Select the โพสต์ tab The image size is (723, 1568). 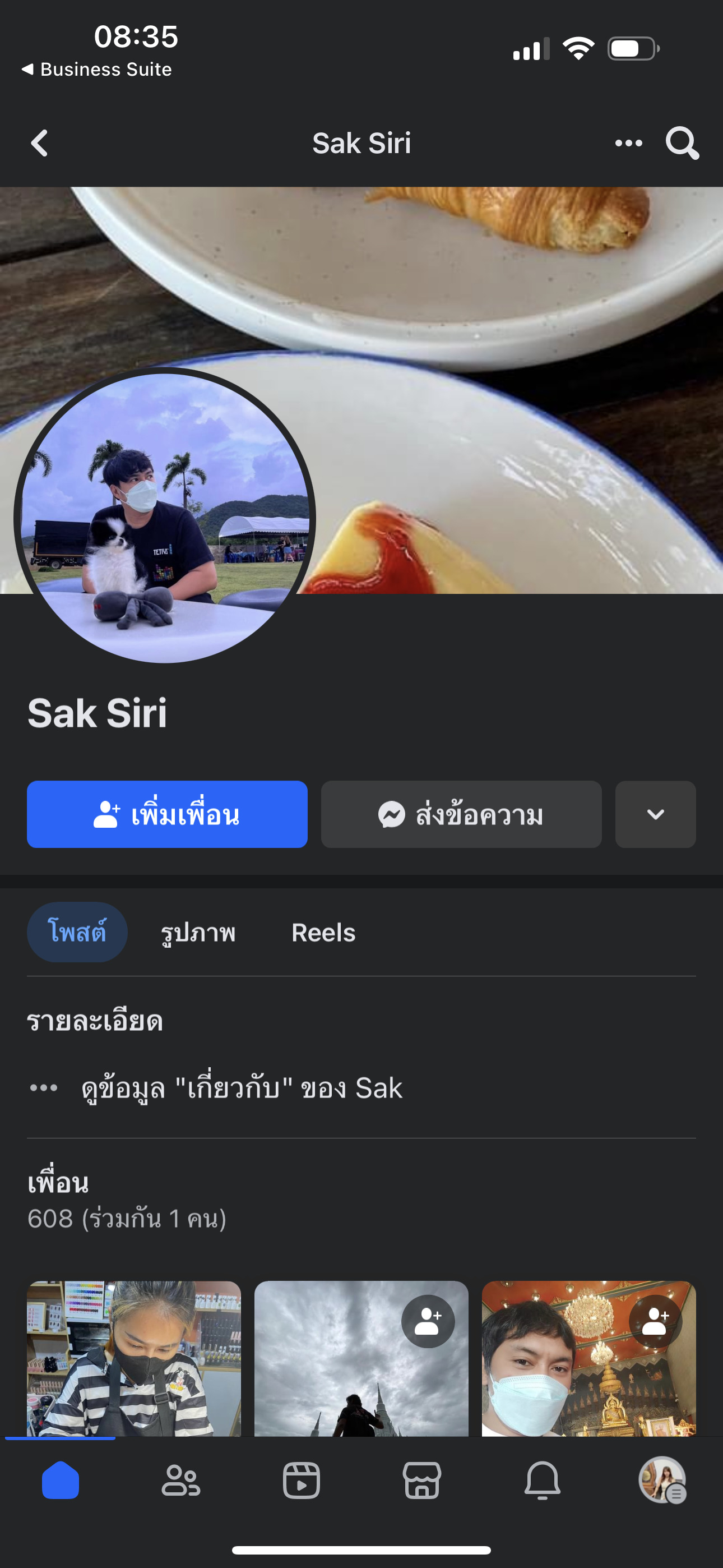point(77,932)
